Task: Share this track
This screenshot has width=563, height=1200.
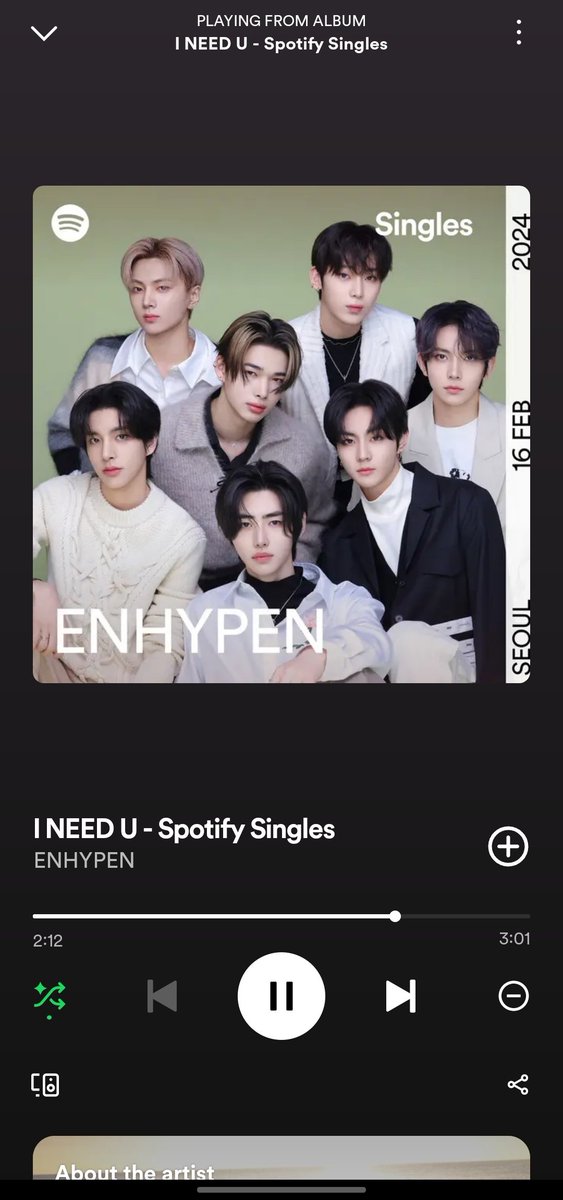Action: tap(518, 1084)
